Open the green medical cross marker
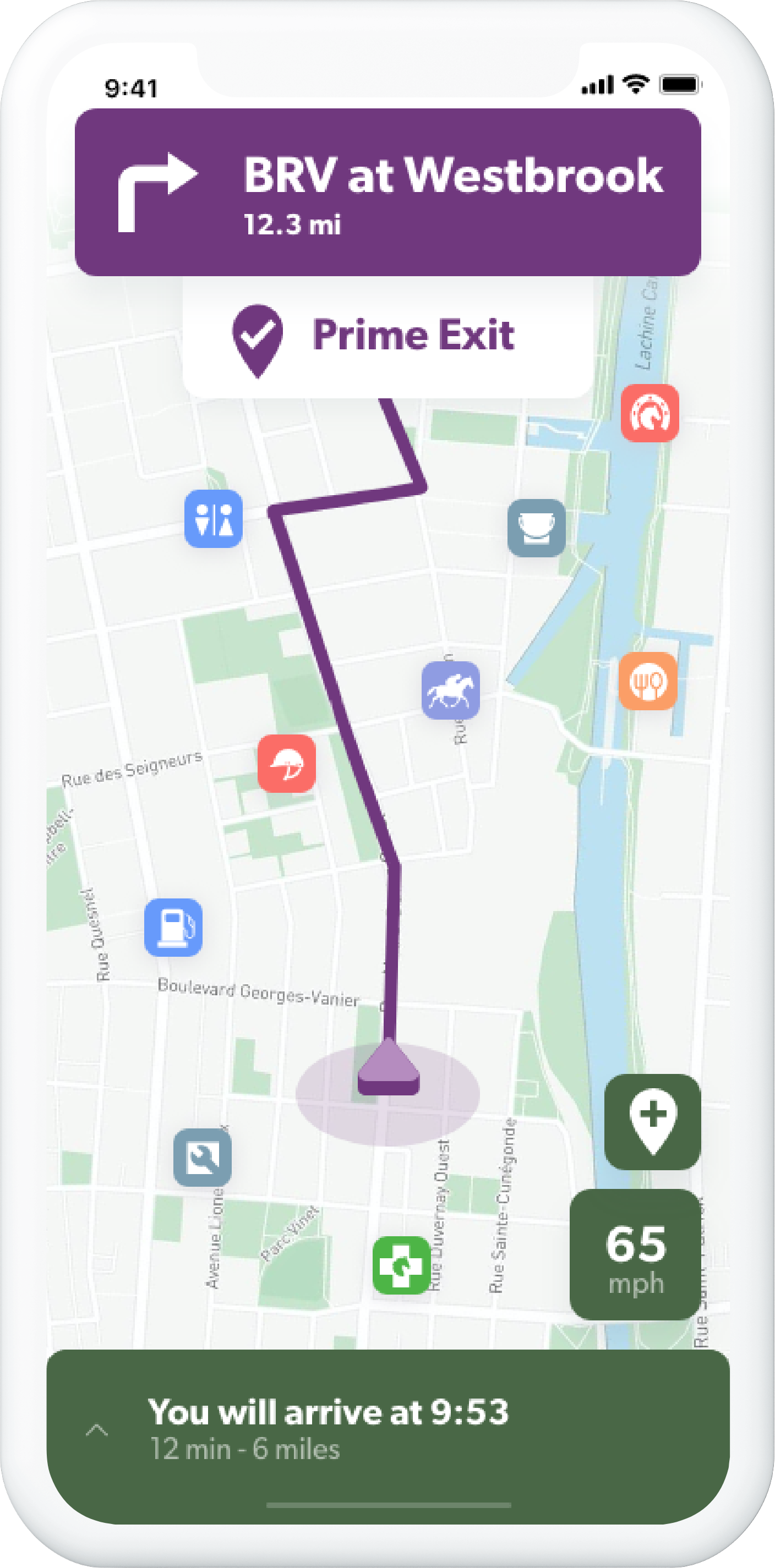The image size is (775, 1568). click(401, 1265)
